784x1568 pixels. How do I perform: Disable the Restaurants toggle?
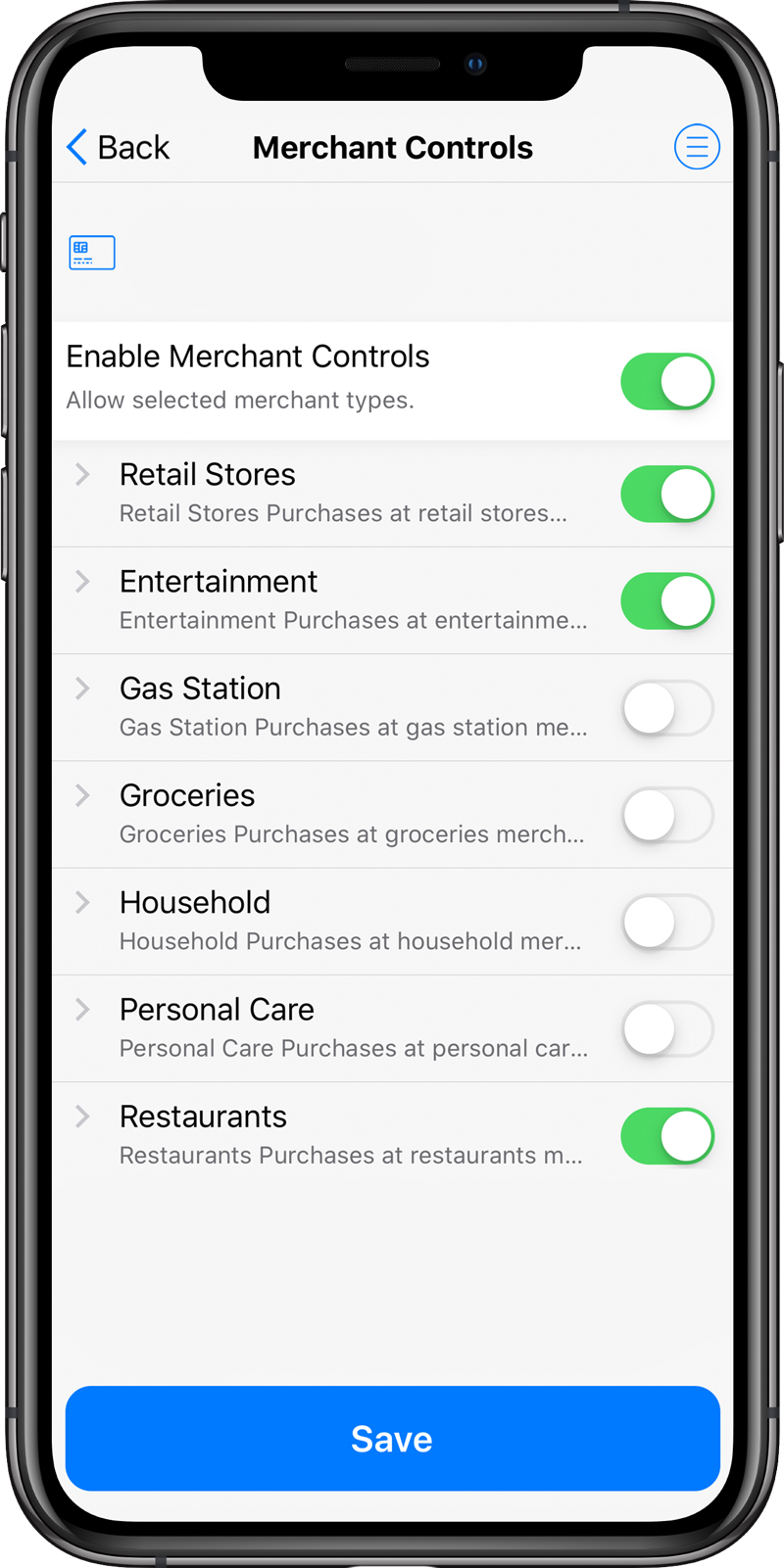667,1136
